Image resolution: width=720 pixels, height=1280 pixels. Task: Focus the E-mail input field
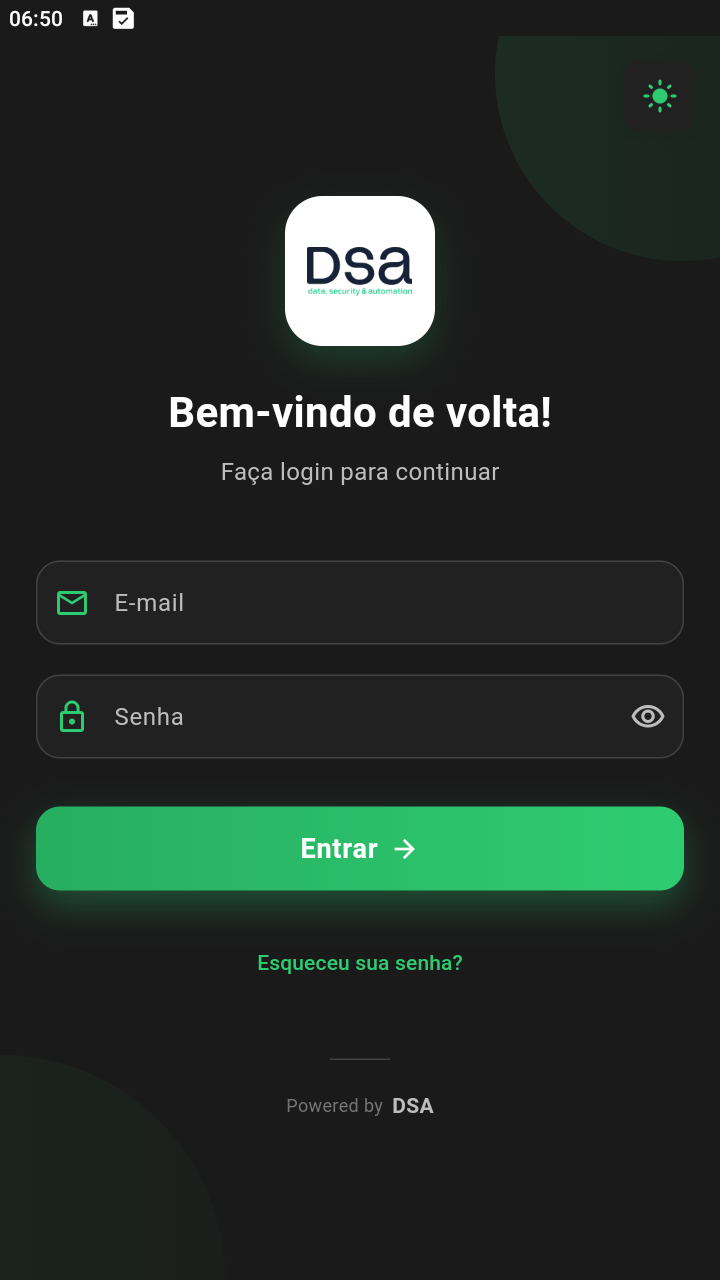360,602
